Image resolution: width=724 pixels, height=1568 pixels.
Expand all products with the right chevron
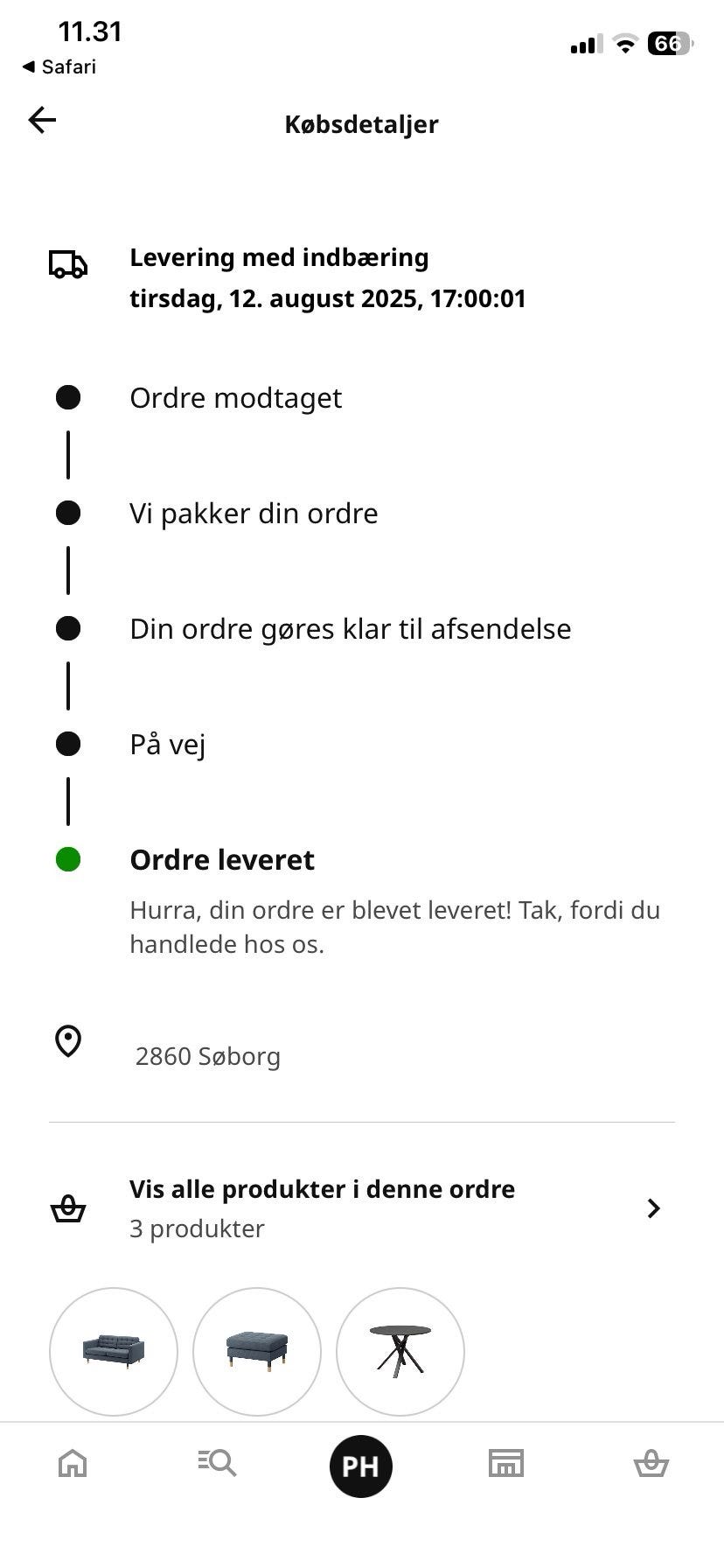[x=652, y=1208]
